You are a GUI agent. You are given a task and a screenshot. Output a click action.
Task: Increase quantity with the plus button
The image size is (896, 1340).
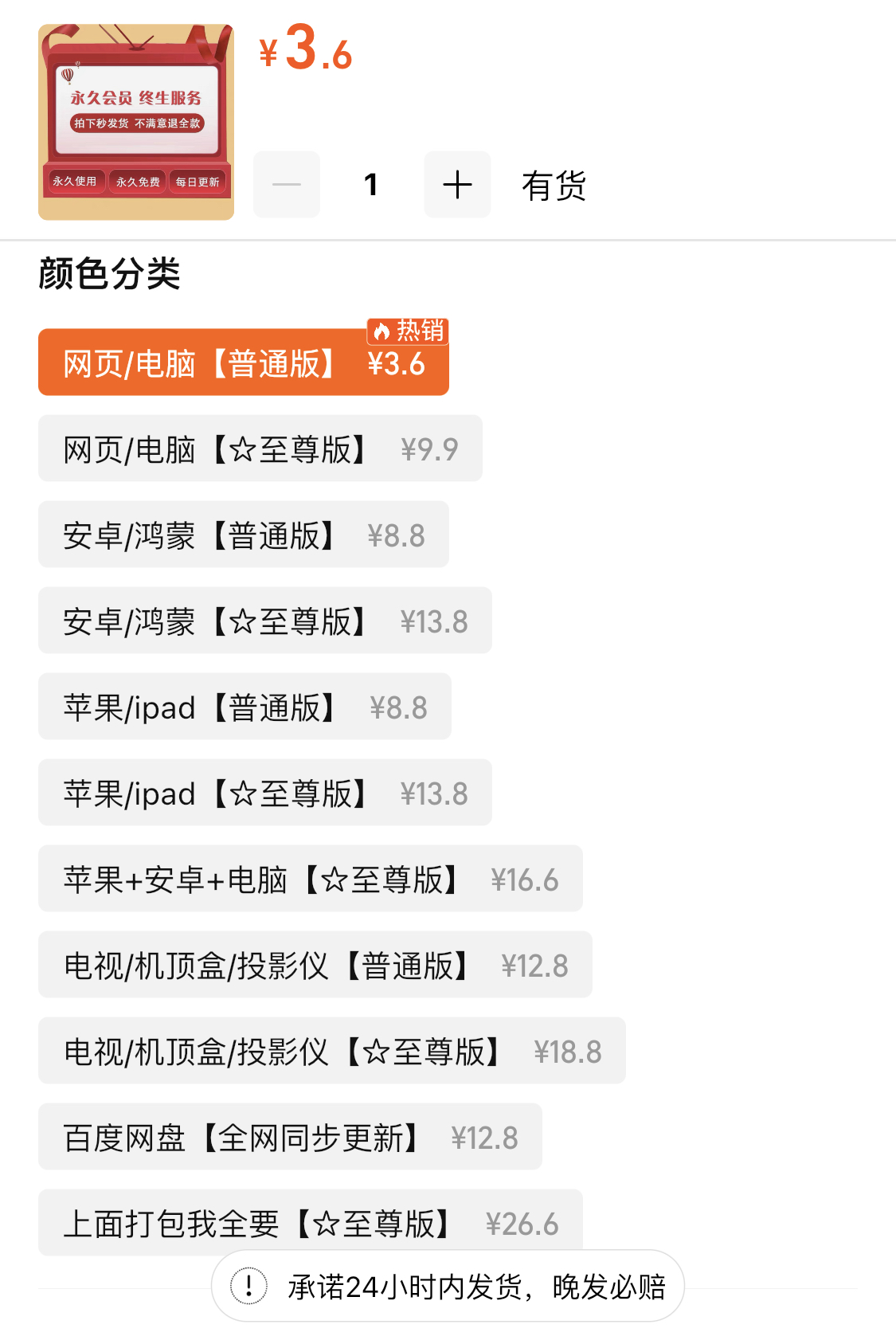tap(457, 185)
